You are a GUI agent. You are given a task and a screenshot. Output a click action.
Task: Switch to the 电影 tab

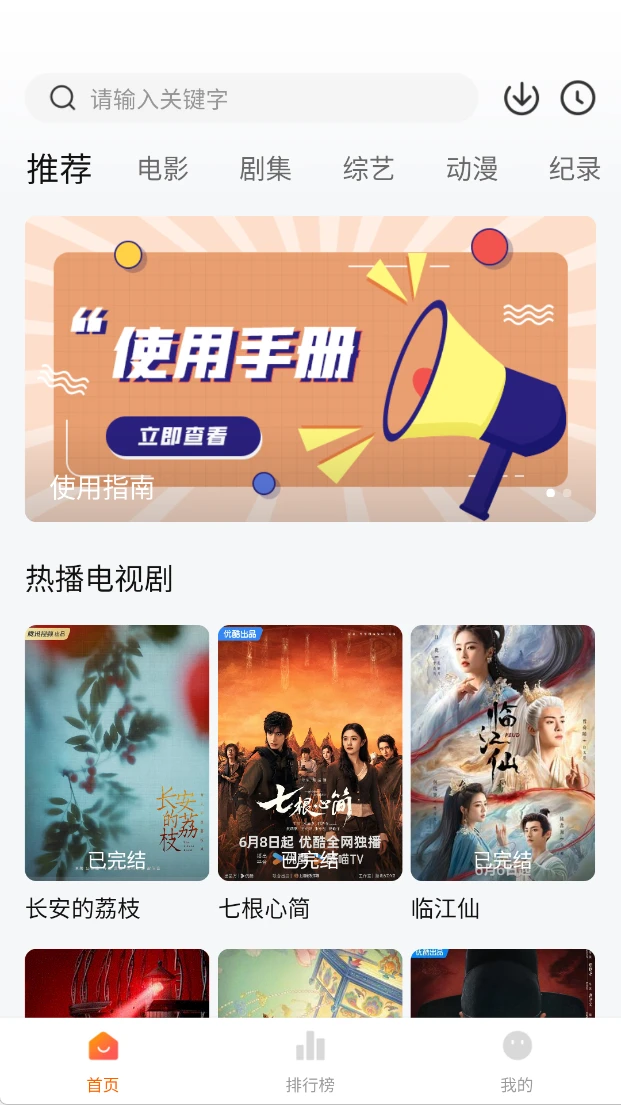pos(163,169)
